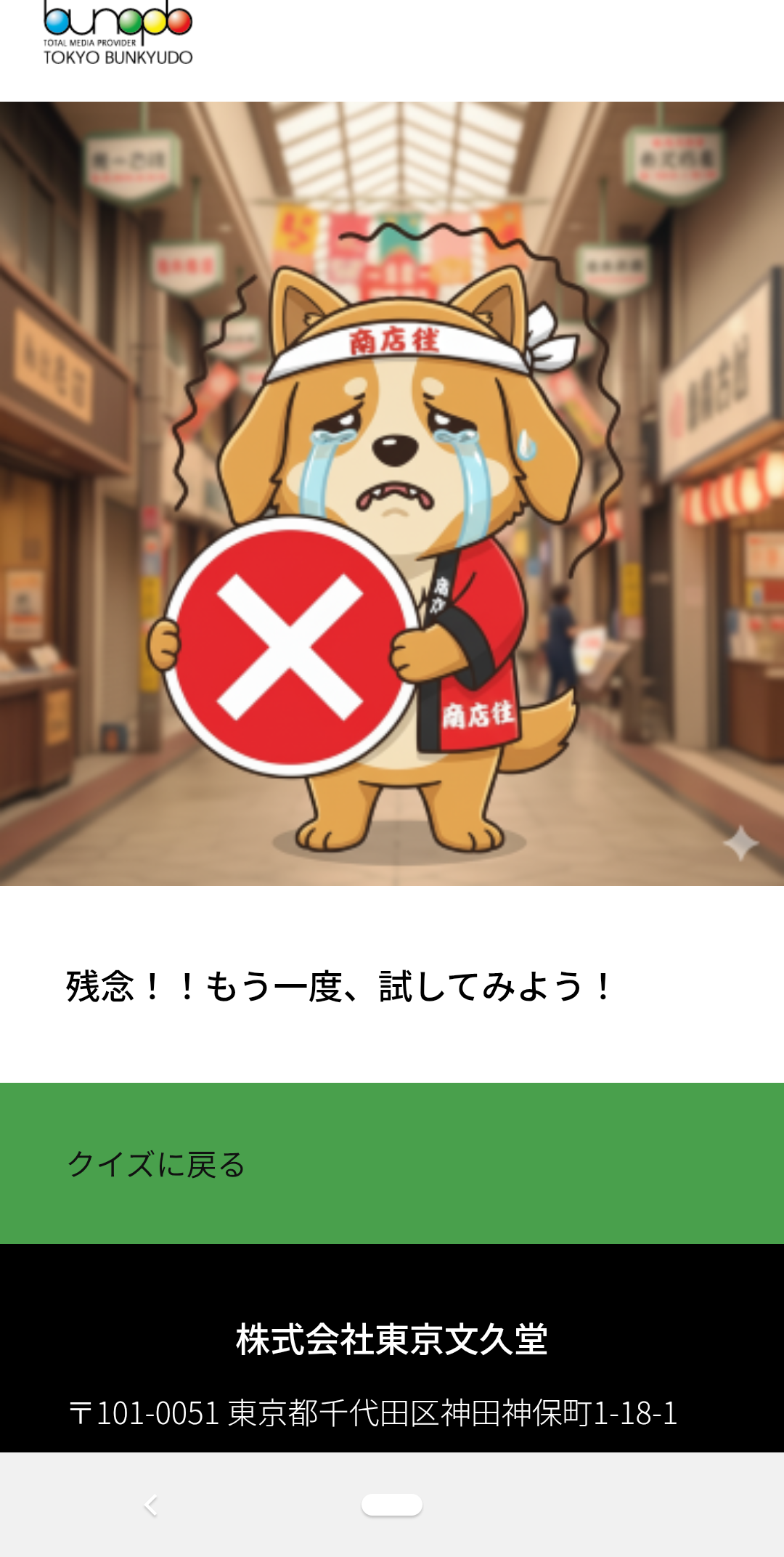The image size is (784, 1557).
Task: Tap the クイズに戻る button
Action: 392,1163
